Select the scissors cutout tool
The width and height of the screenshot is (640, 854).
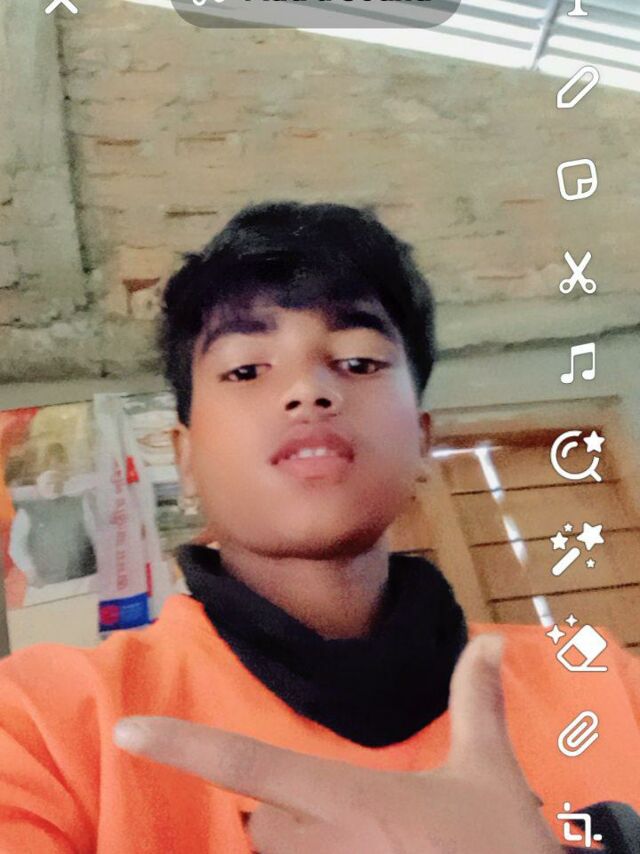click(x=577, y=272)
